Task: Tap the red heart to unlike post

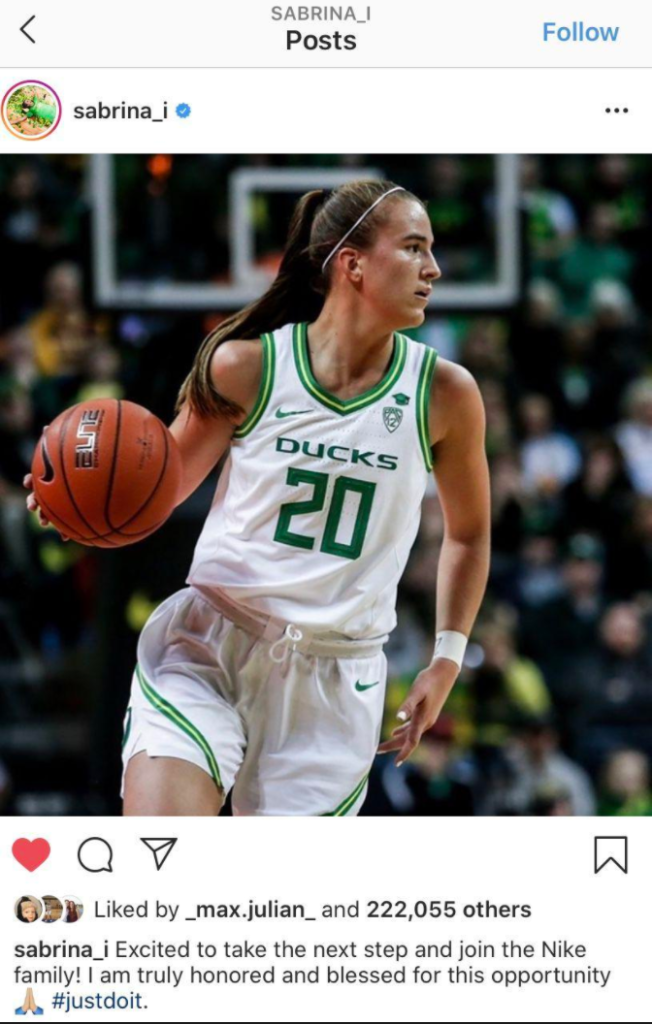Action: 31,854
